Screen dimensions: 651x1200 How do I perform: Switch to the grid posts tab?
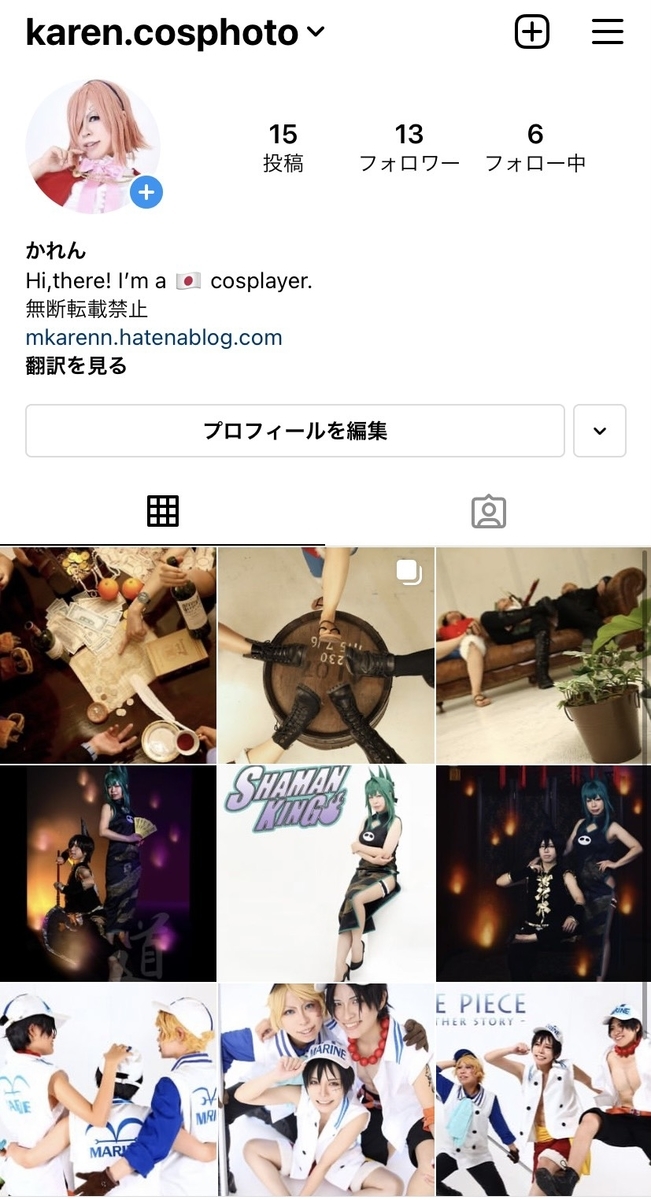162,511
